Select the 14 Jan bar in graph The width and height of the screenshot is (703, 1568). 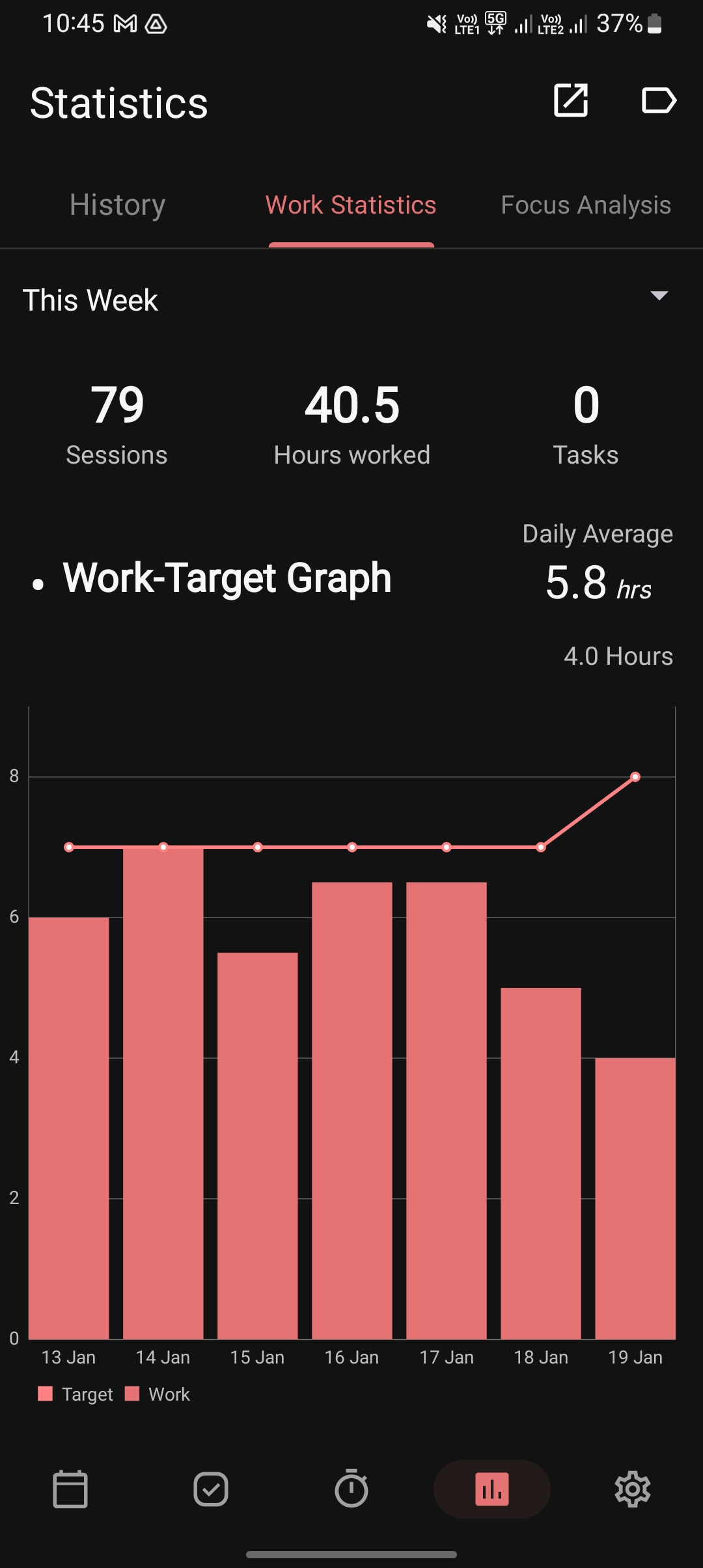163,1094
